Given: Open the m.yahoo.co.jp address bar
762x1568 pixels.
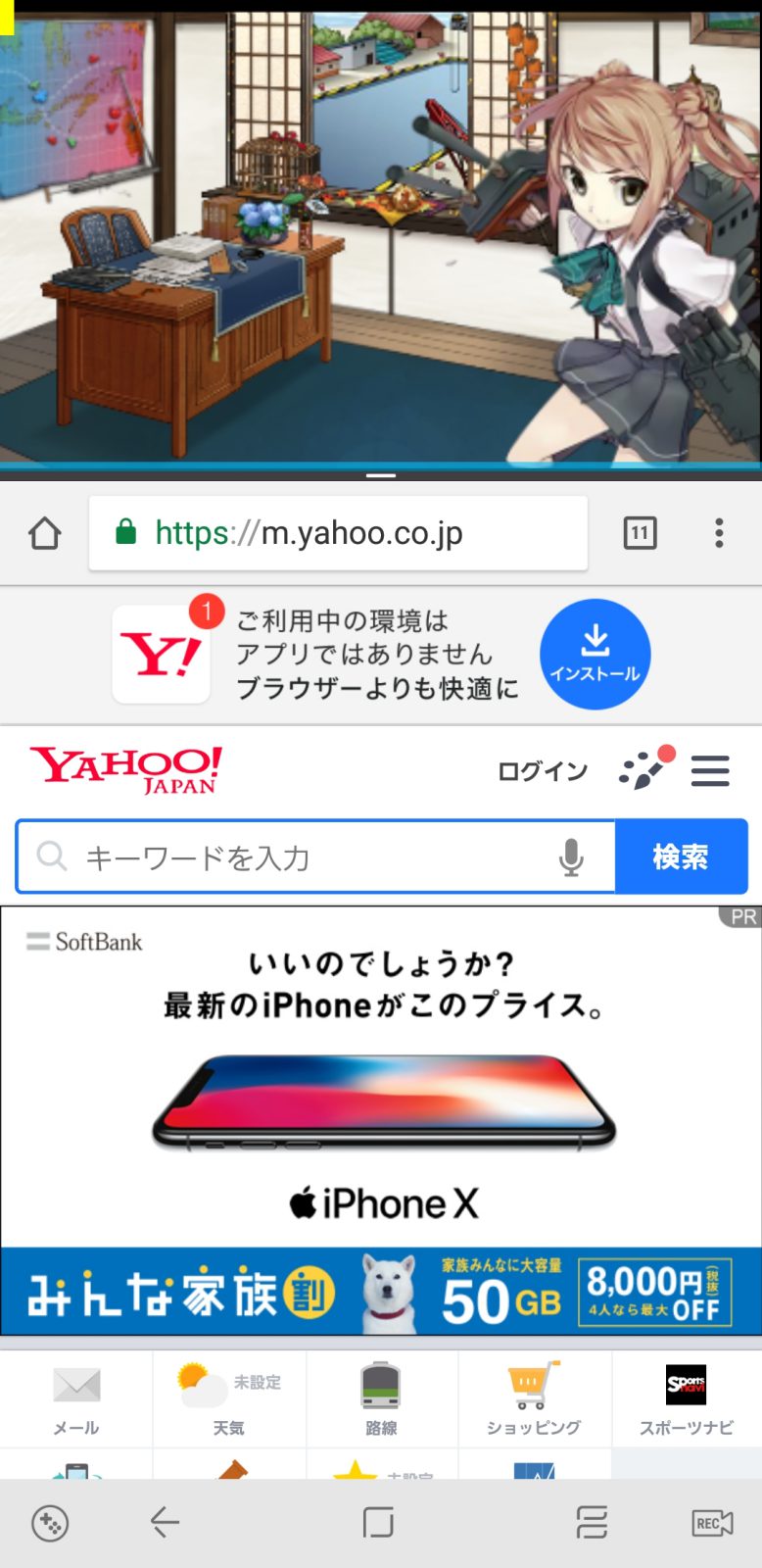Looking at the screenshot, I should 338,533.
